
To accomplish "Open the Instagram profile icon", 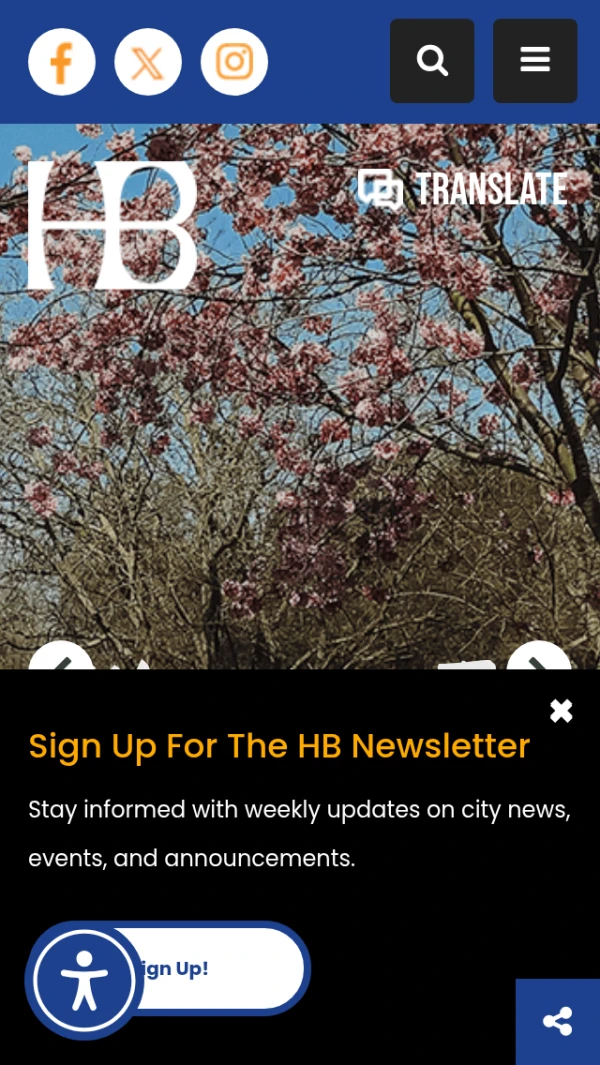I will click(x=234, y=62).
